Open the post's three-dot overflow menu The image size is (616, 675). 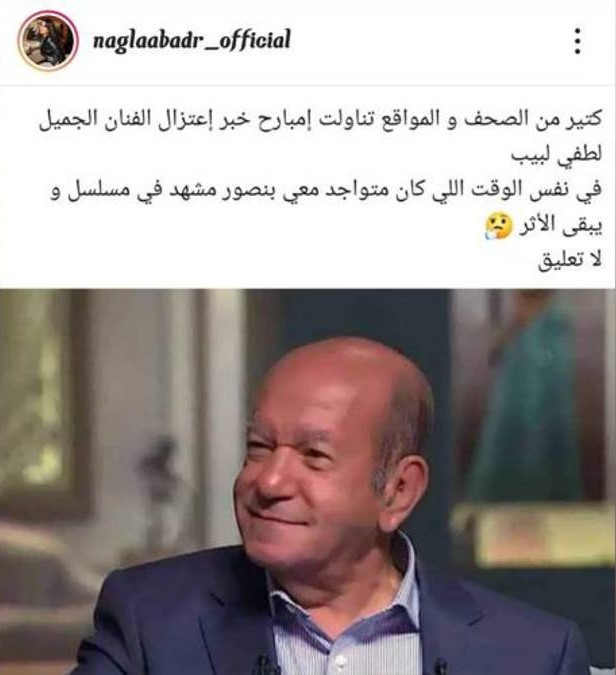[577, 41]
